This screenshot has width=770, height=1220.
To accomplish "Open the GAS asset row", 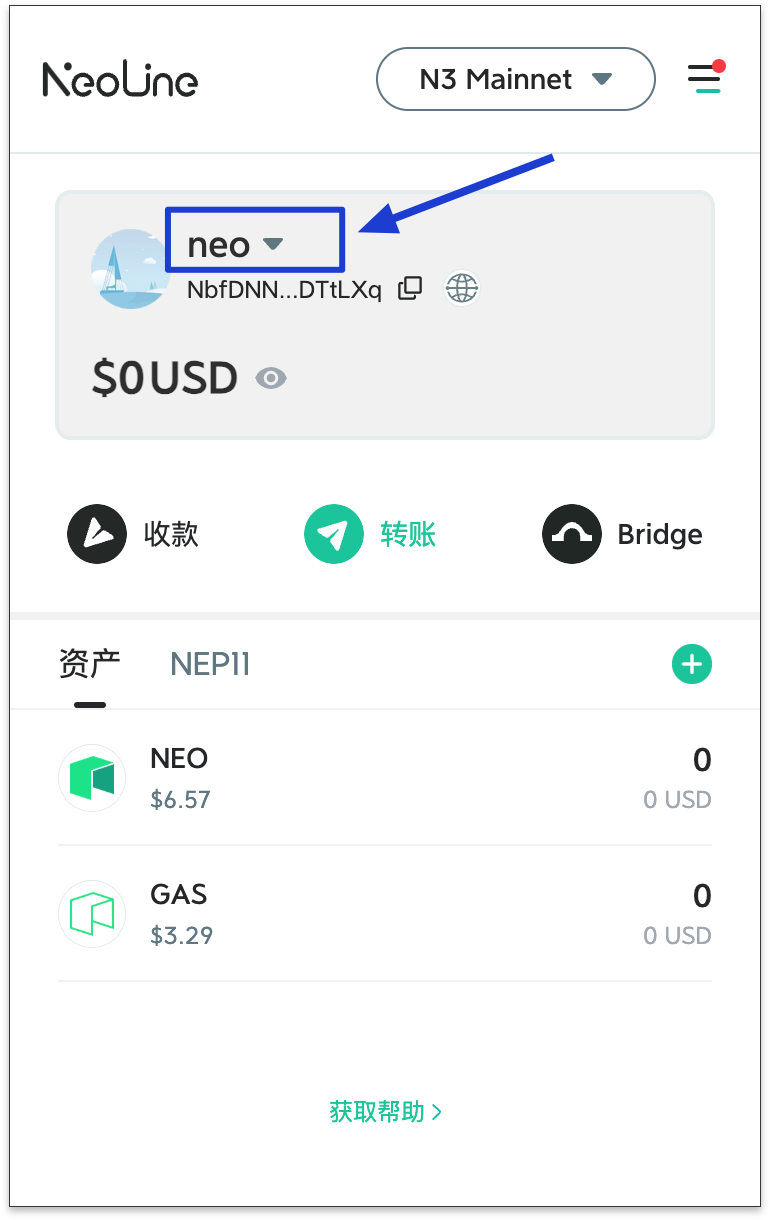I will pos(385,914).
